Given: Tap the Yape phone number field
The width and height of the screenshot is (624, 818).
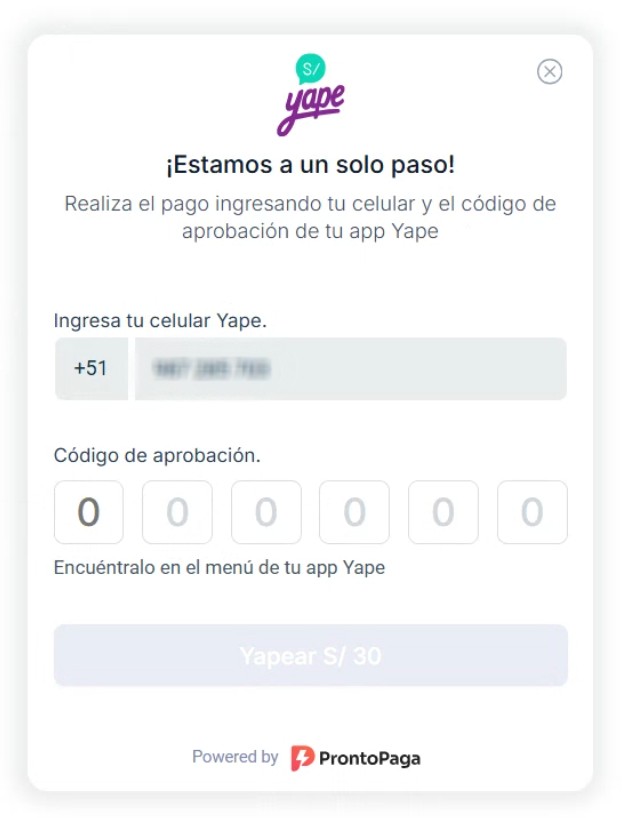Looking at the screenshot, I should pos(350,369).
